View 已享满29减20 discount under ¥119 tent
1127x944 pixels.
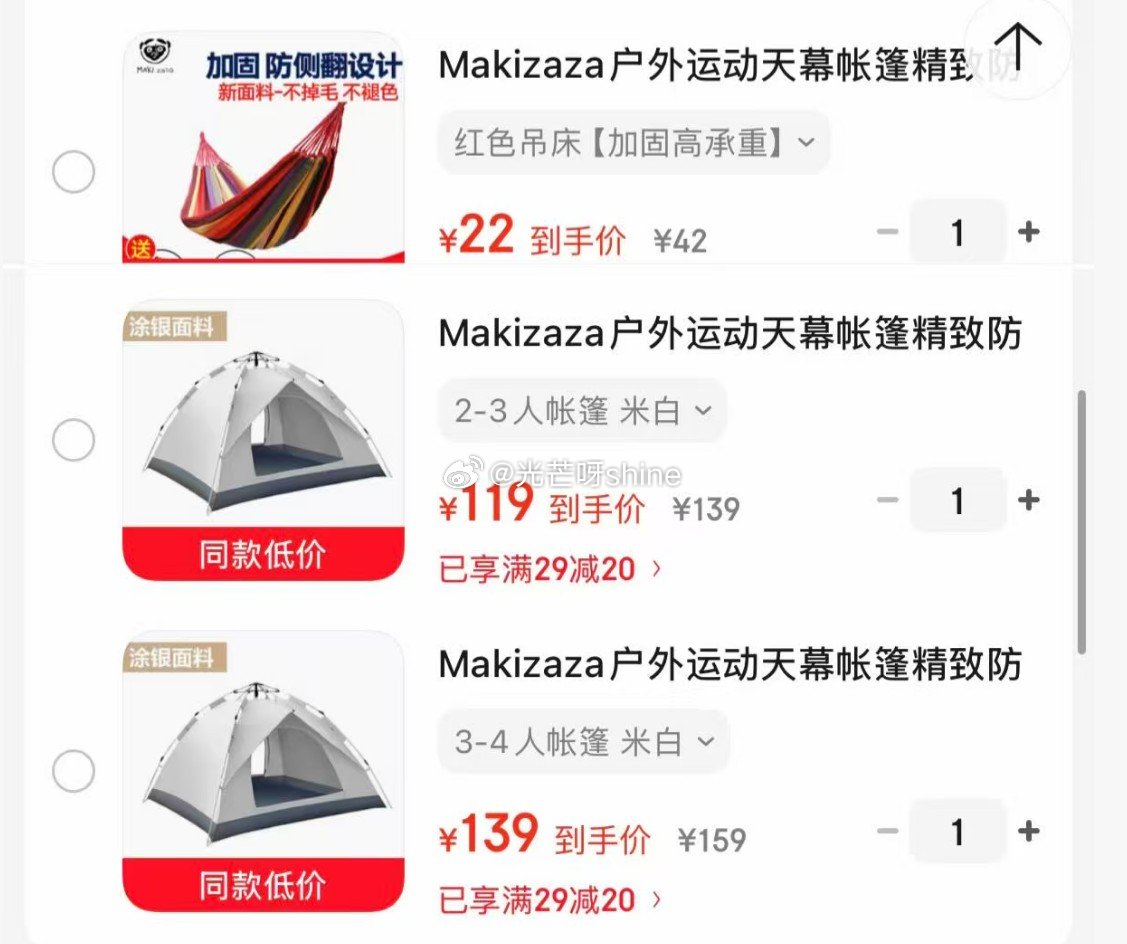pyautogui.click(x=549, y=569)
